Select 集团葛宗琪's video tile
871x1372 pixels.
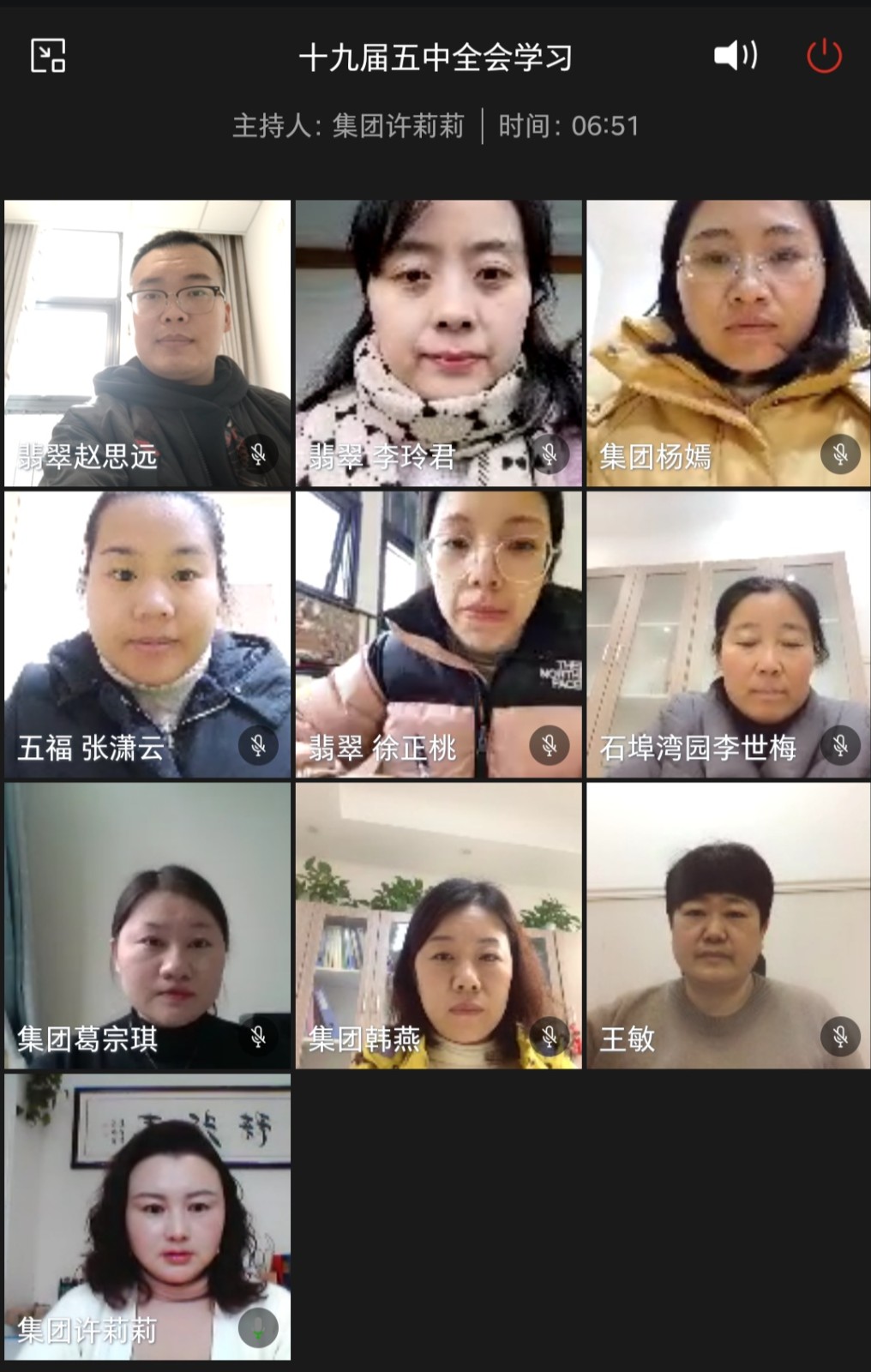(147, 924)
